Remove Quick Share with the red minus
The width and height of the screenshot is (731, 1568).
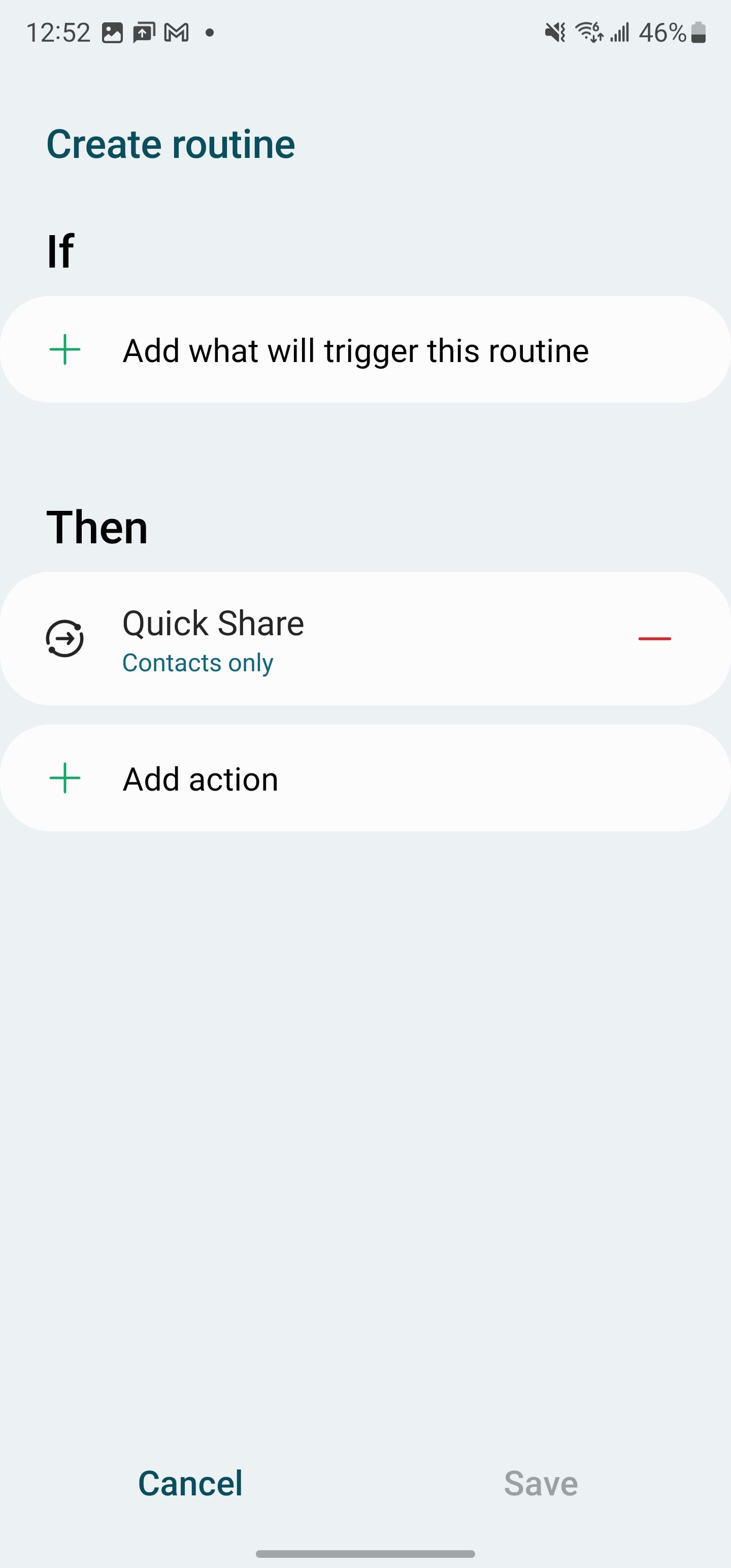654,637
